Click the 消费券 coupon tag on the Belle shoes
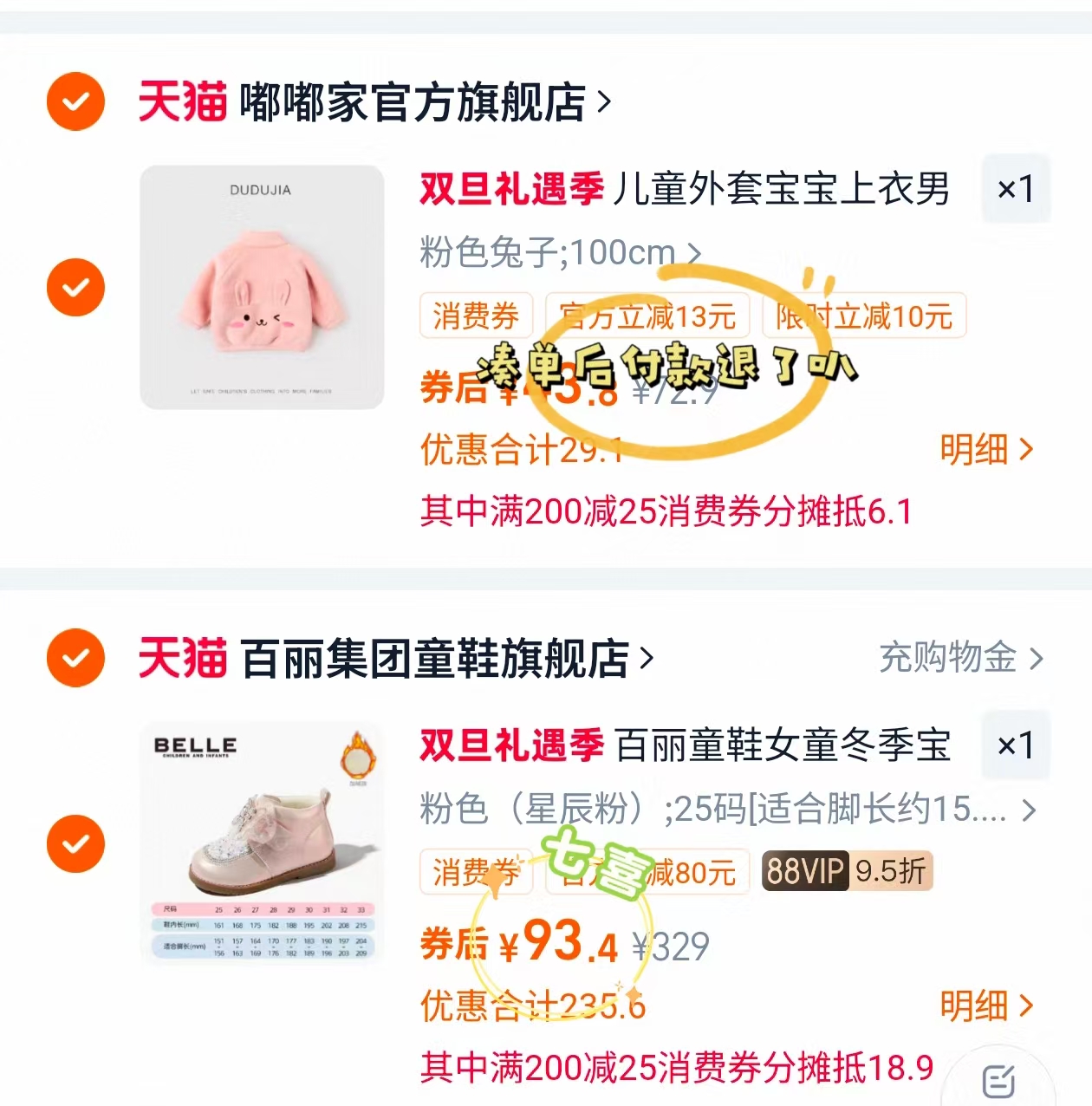This screenshot has height=1106, width=1092. point(475,873)
